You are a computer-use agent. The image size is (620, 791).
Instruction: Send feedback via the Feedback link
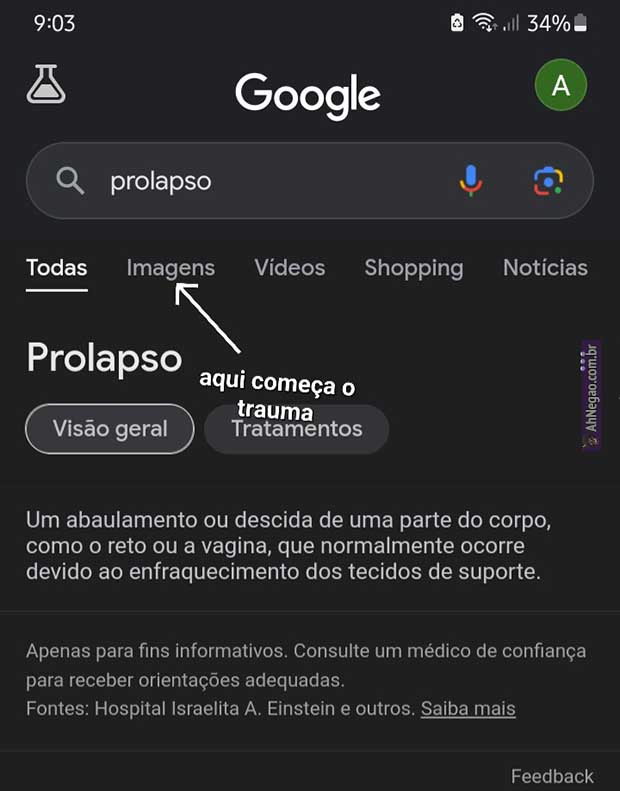[552, 776]
